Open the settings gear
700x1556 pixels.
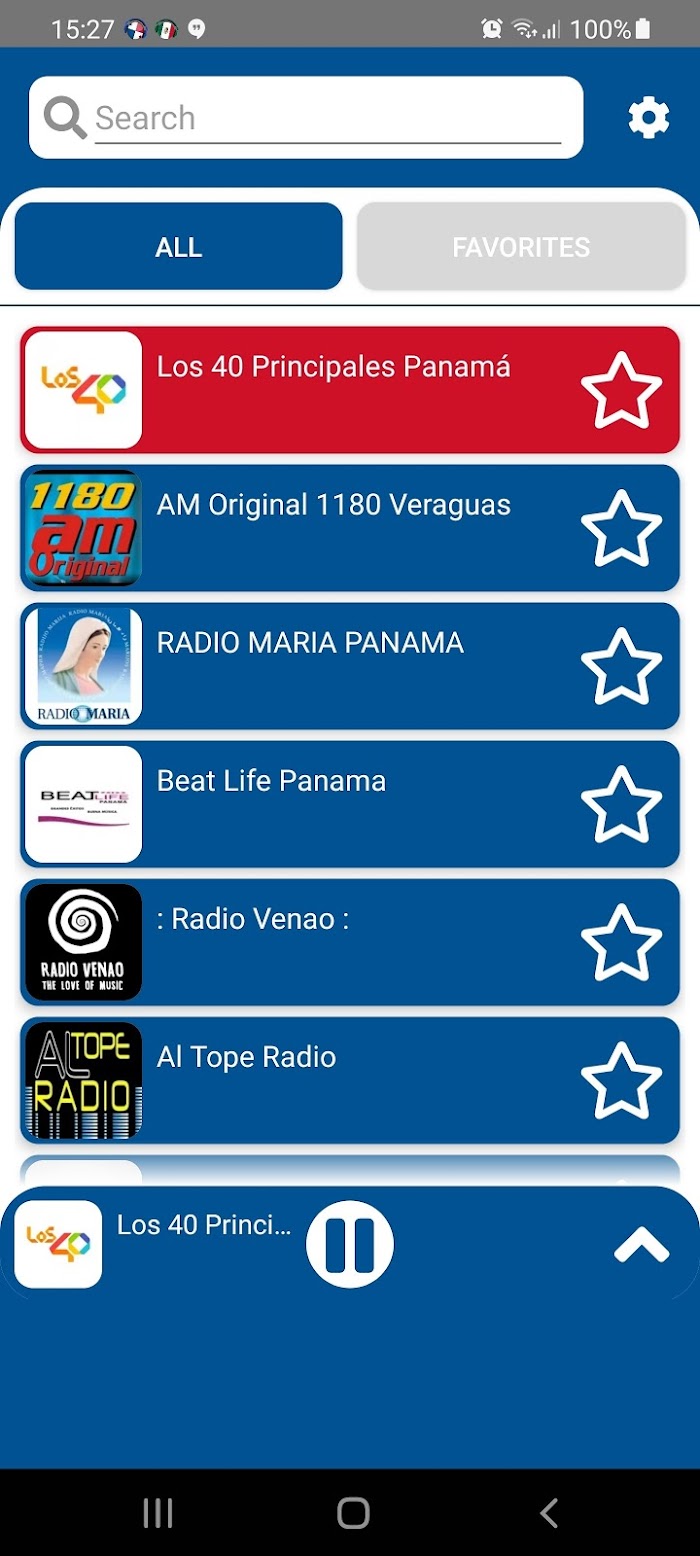[648, 119]
